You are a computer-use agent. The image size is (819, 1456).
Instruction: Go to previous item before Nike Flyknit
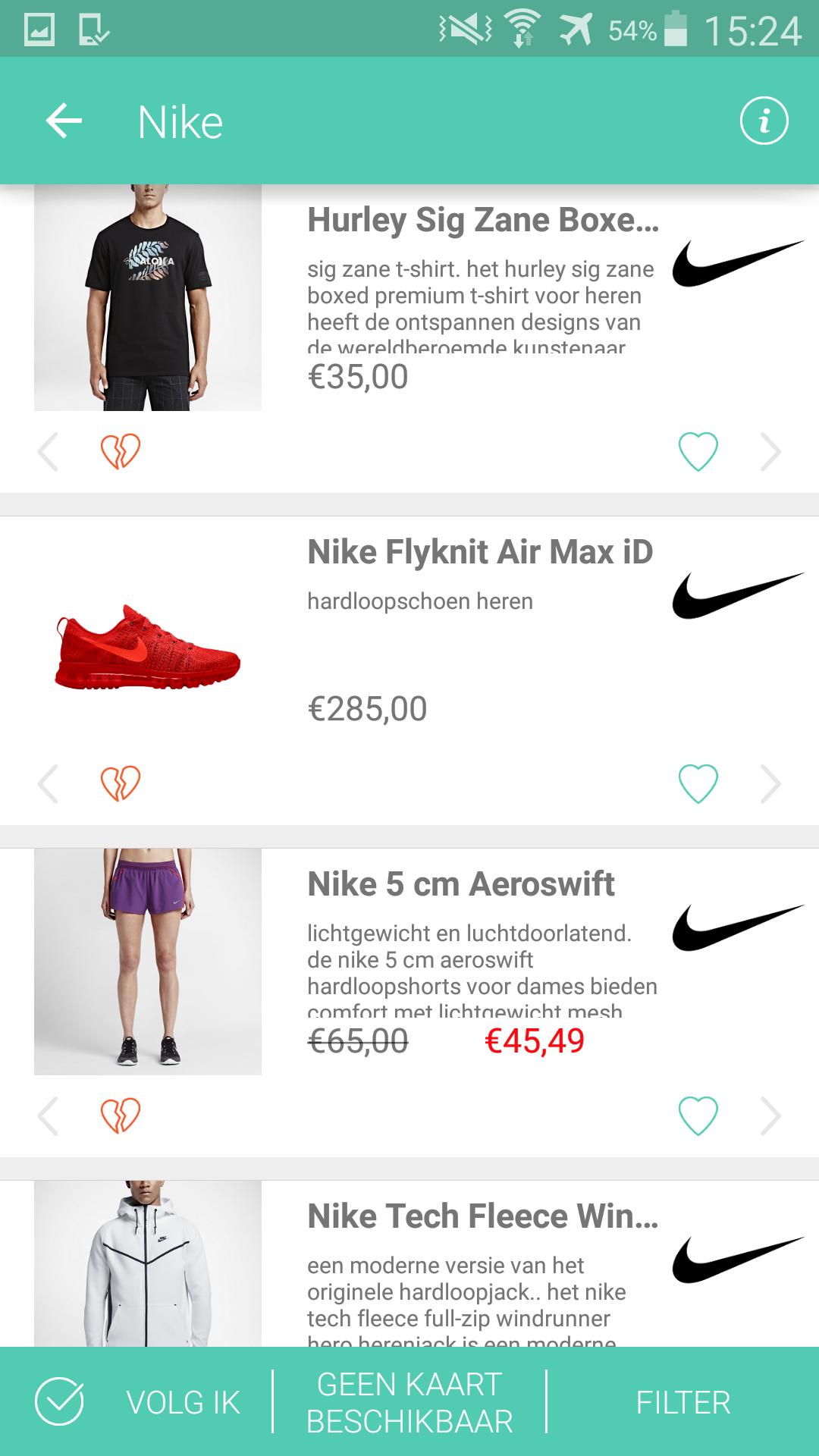pos(48,783)
